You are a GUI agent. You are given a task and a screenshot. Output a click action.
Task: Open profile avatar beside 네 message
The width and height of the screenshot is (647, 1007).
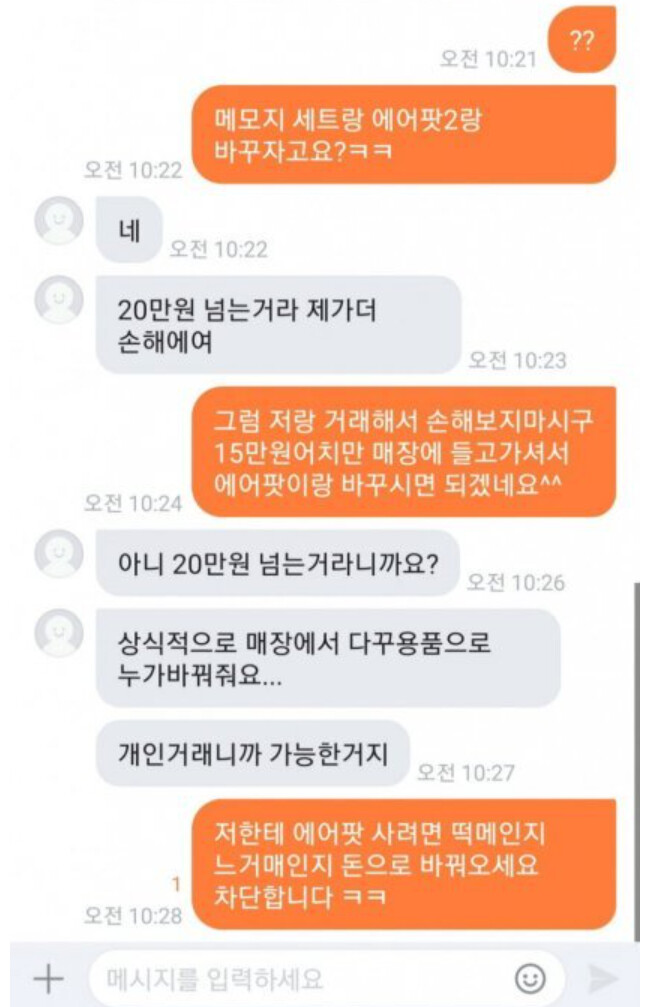(x=59, y=221)
